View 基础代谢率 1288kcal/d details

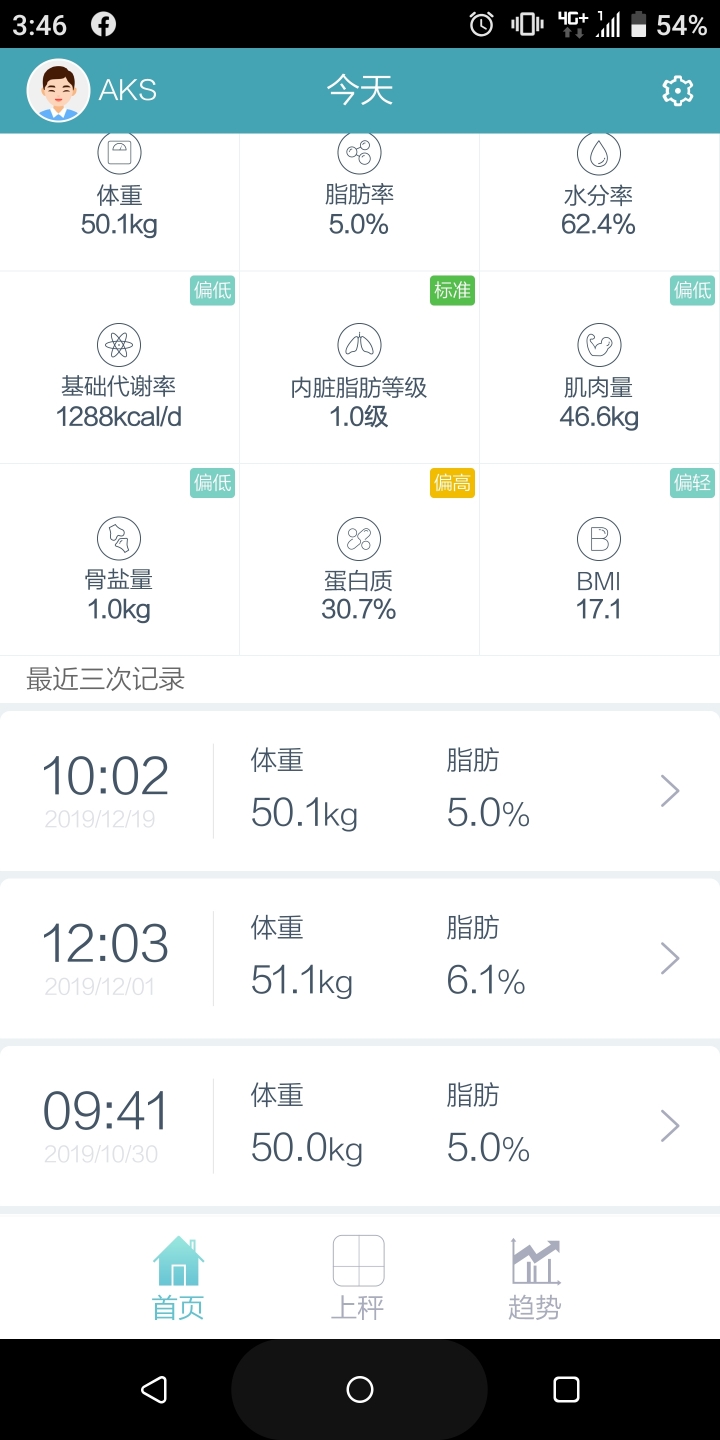pos(119,367)
